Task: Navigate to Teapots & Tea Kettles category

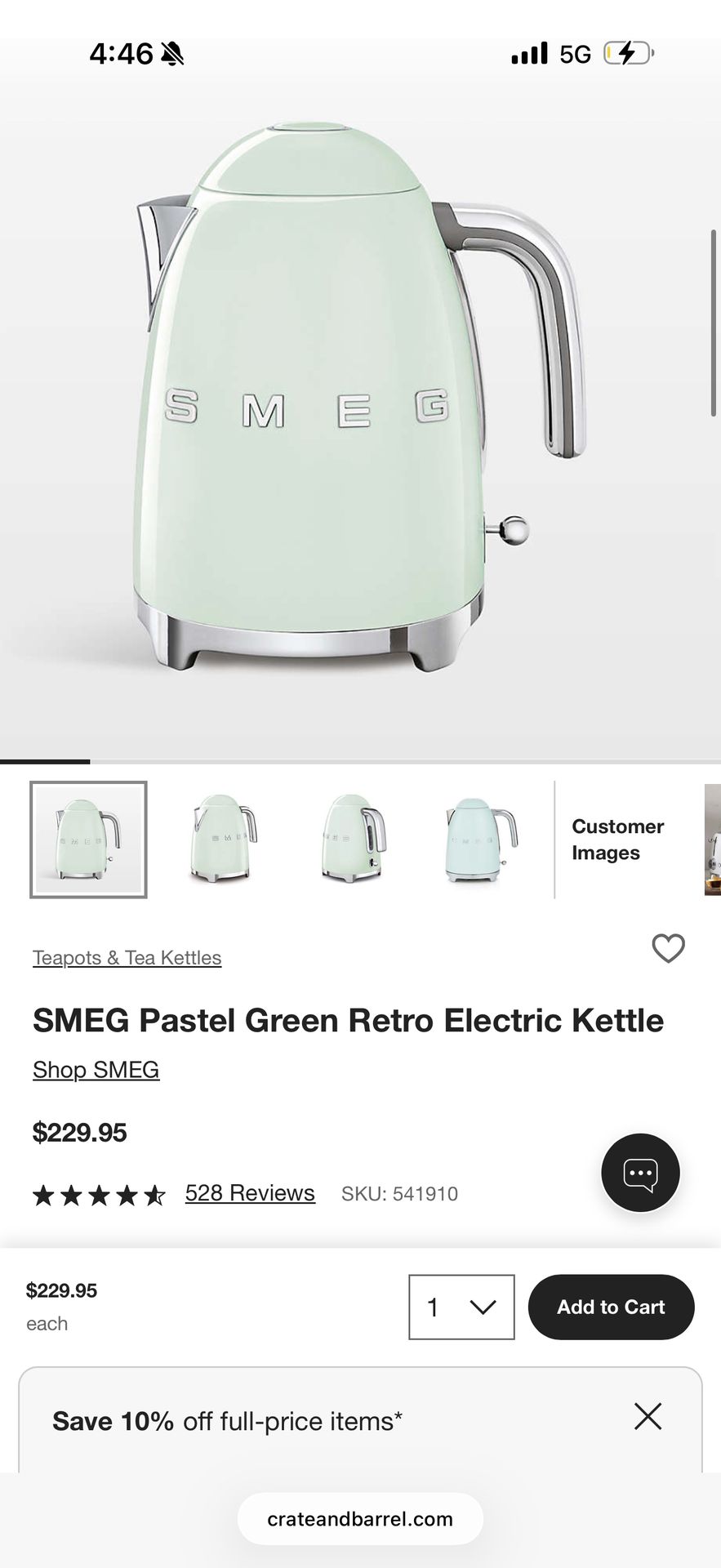Action: [x=127, y=957]
